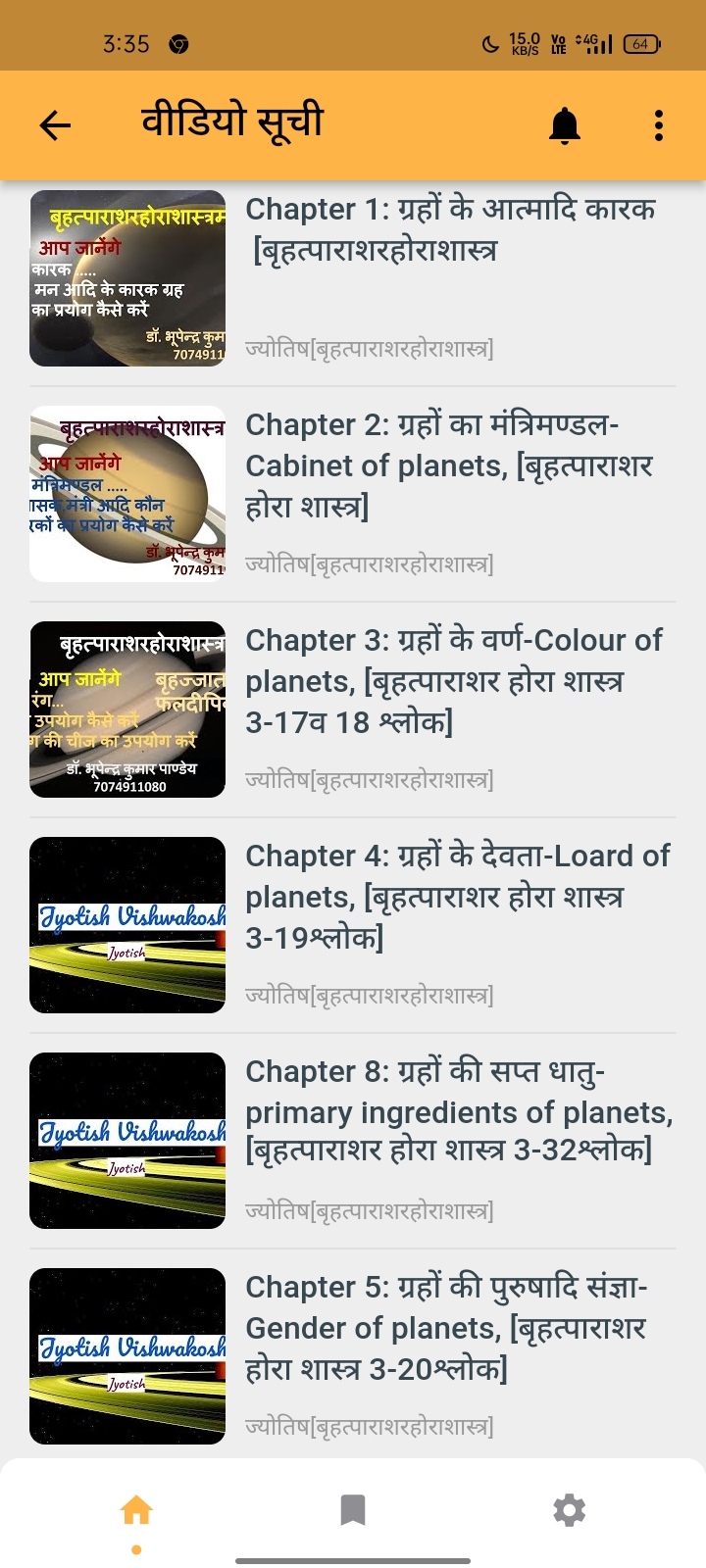Go back using the arrow icon

55,125
